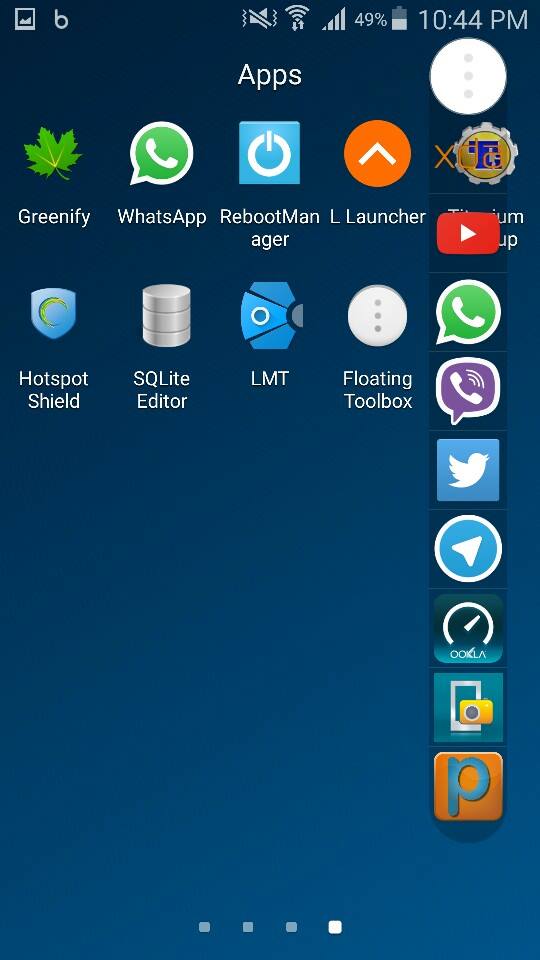Open Telegram from the floating toolbox

click(x=468, y=548)
